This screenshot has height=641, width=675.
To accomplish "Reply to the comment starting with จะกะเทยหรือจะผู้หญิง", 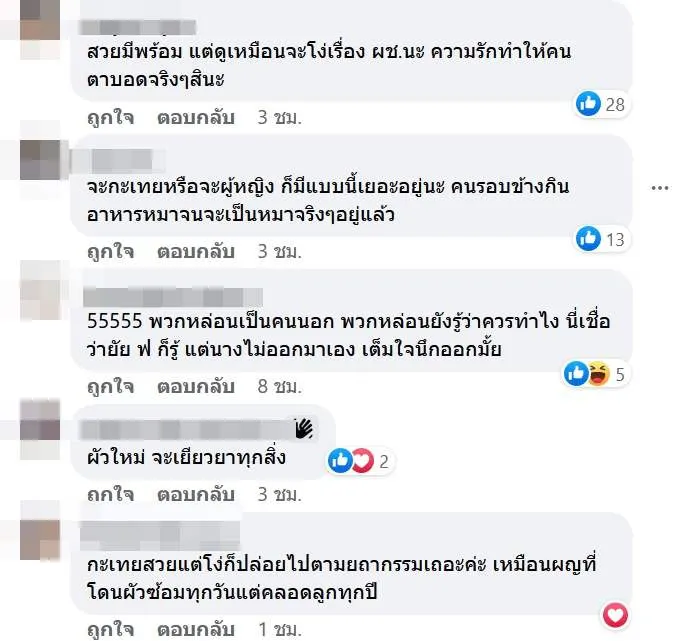I will (195, 251).
